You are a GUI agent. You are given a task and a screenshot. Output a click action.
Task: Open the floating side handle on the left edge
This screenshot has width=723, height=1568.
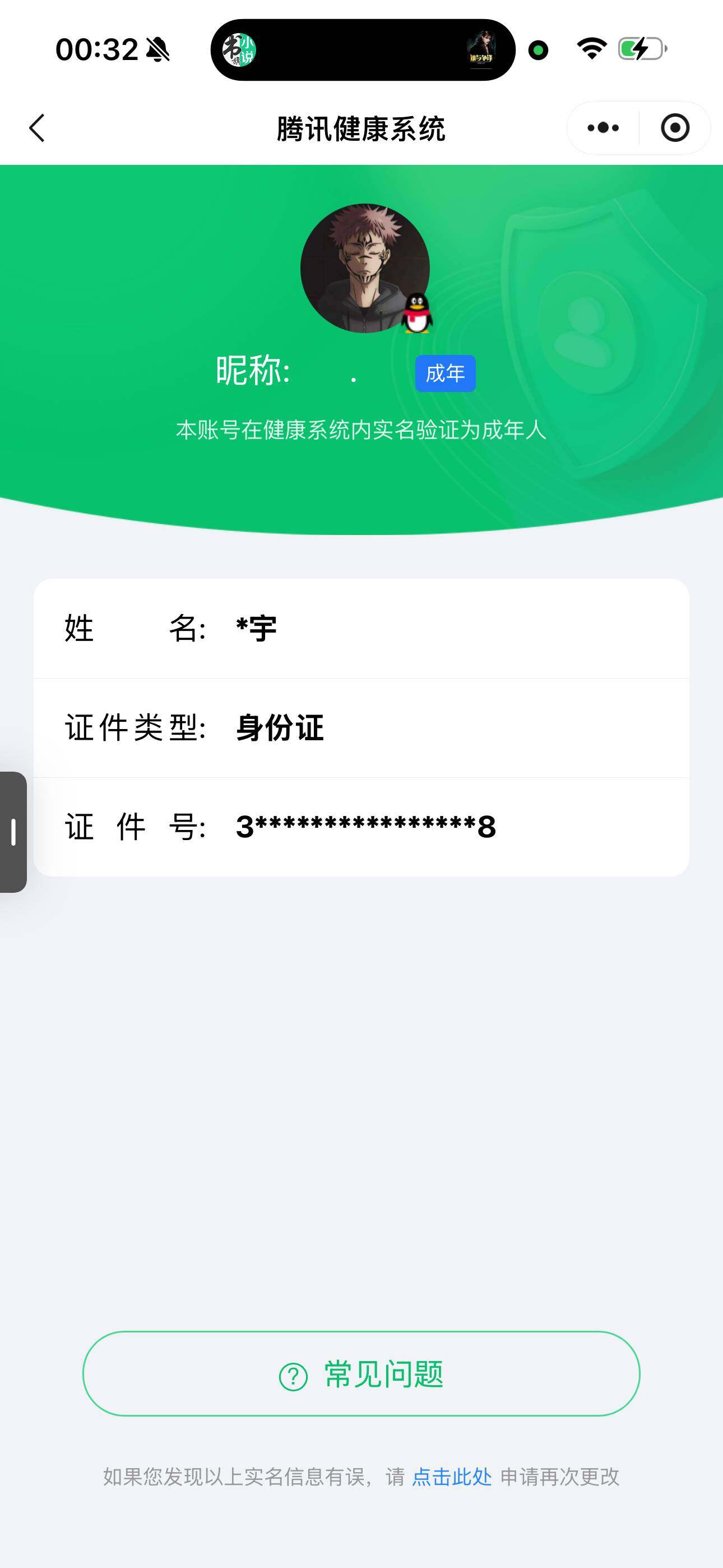pyautogui.click(x=13, y=832)
